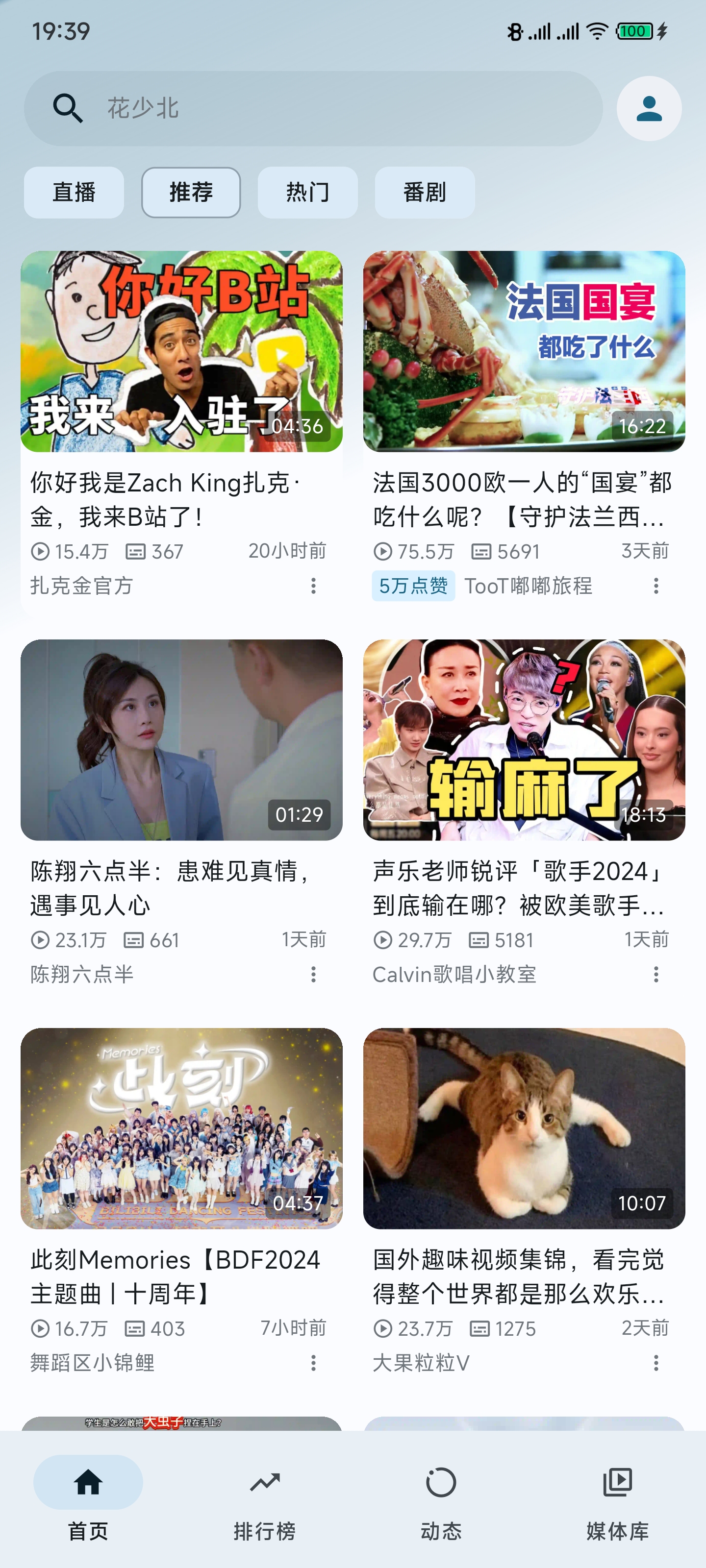Open the 番剧 tab
This screenshot has height=1568, width=706.
[x=425, y=193]
